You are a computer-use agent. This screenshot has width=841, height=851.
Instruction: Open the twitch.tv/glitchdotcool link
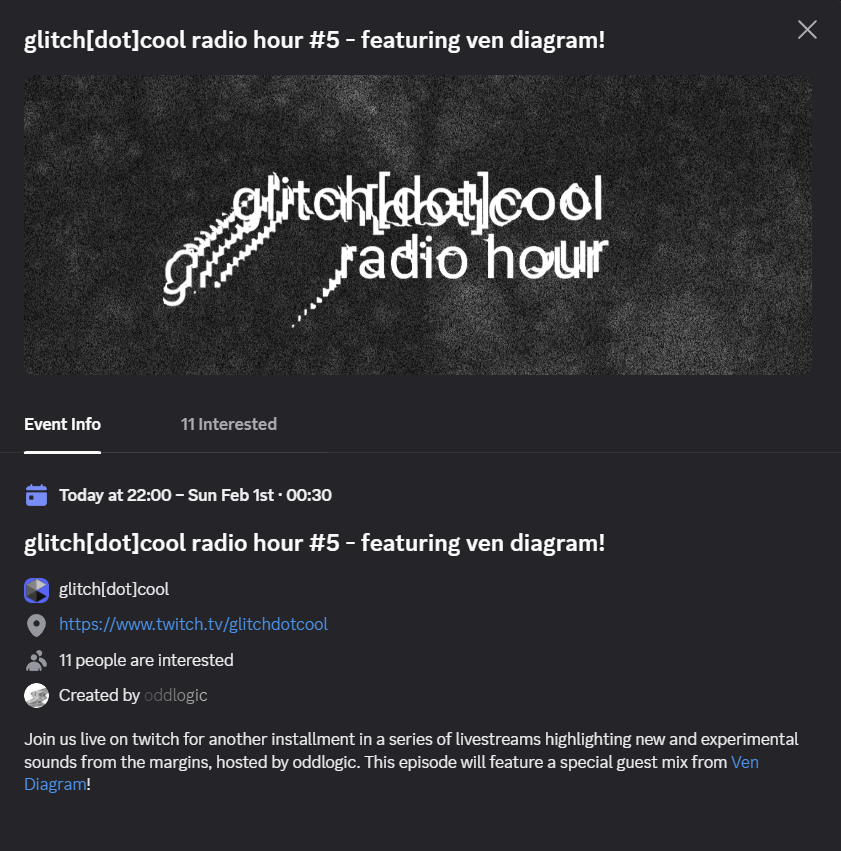point(193,624)
